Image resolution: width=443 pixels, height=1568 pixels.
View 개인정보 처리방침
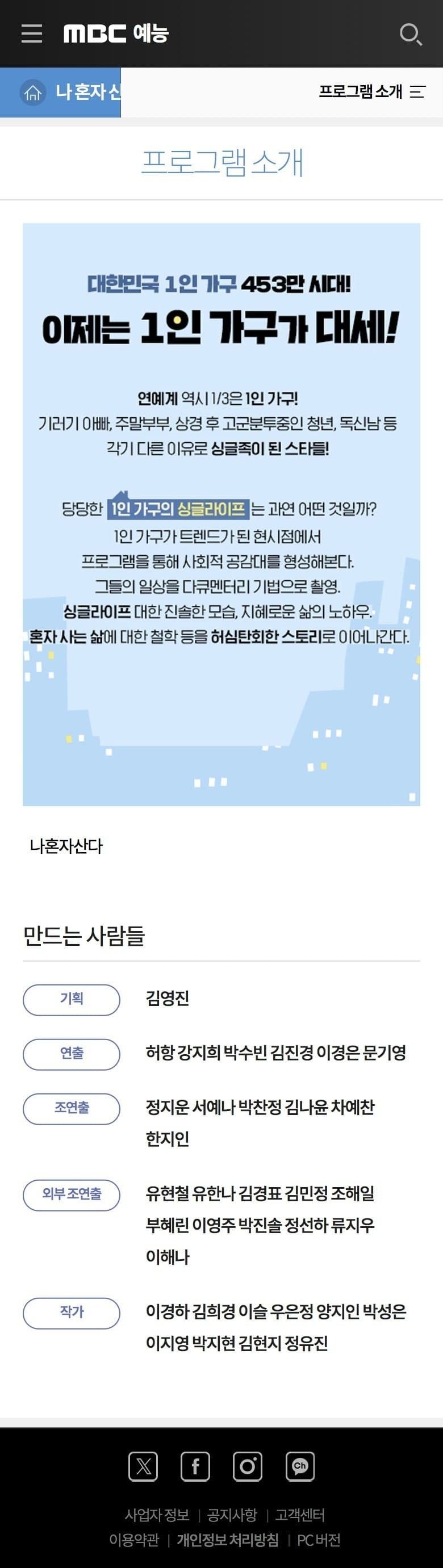227,1540
